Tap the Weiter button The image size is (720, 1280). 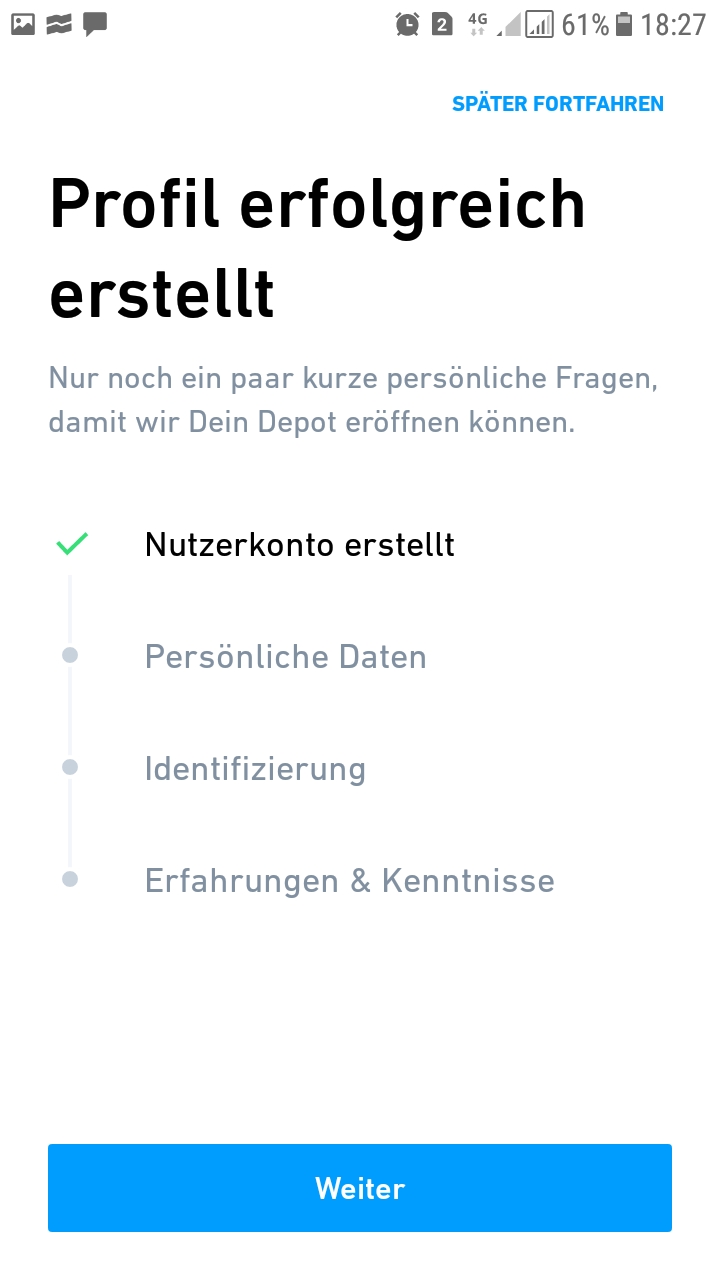click(x=360, y=1188)
